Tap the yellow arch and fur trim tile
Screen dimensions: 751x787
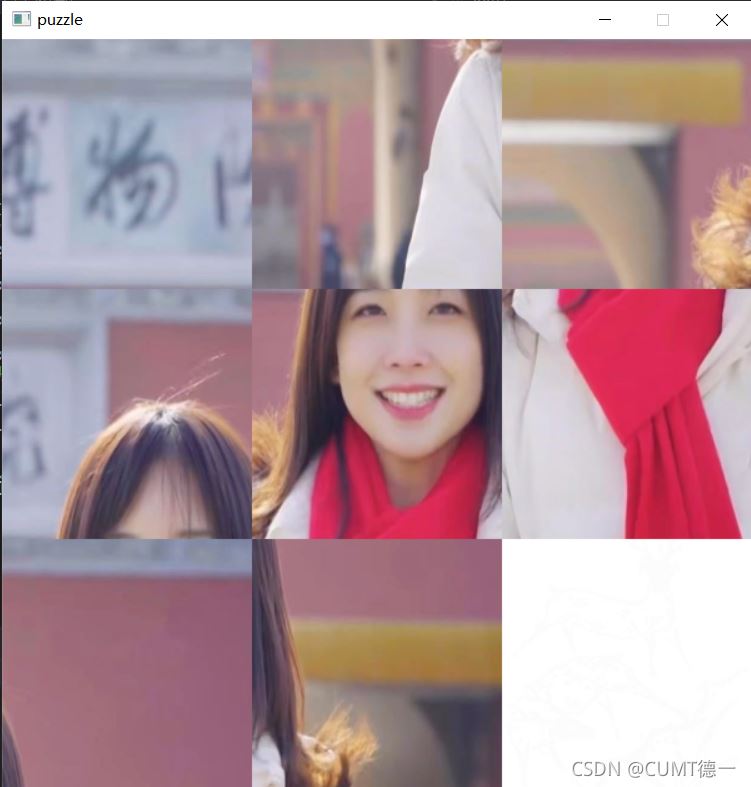[x=626, y=164]
